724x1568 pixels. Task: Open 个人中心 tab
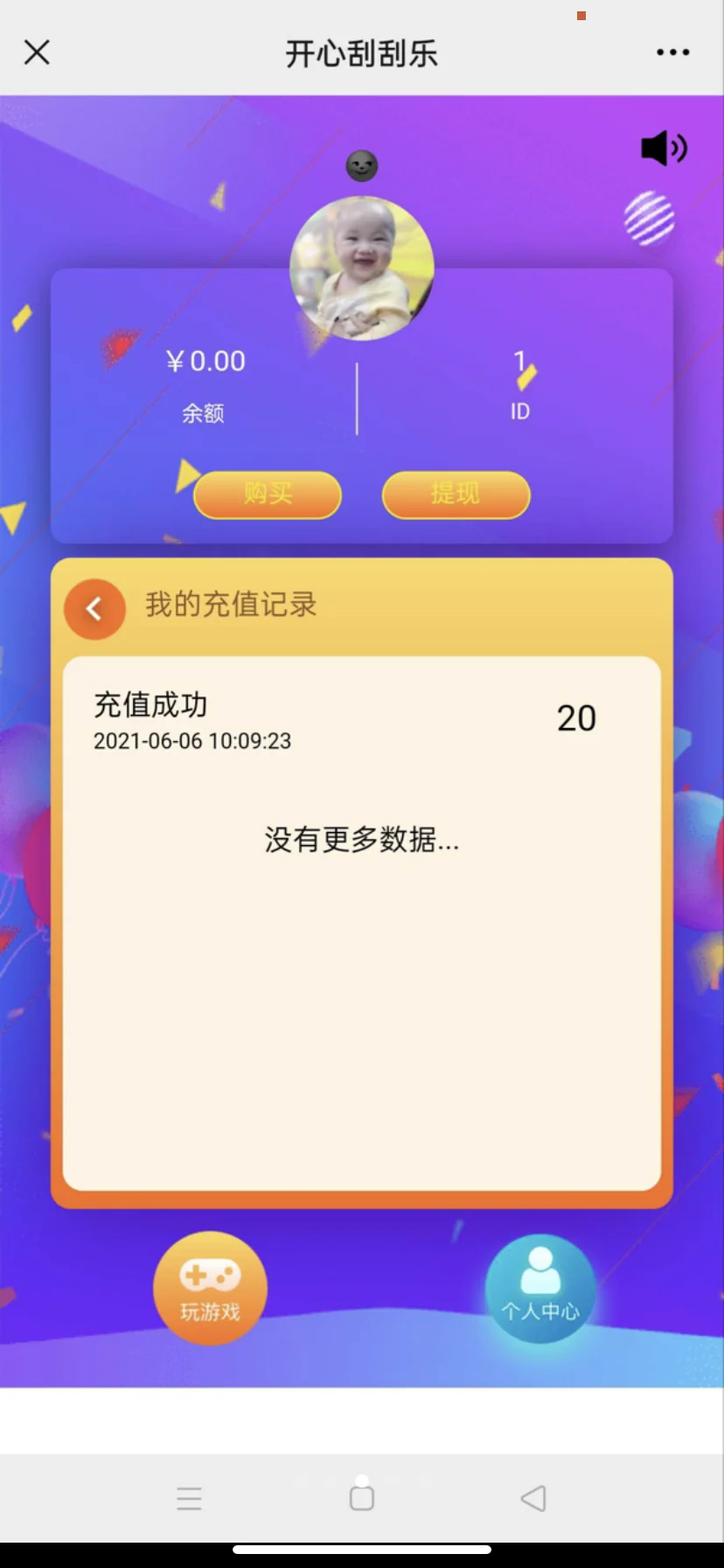540,1288
